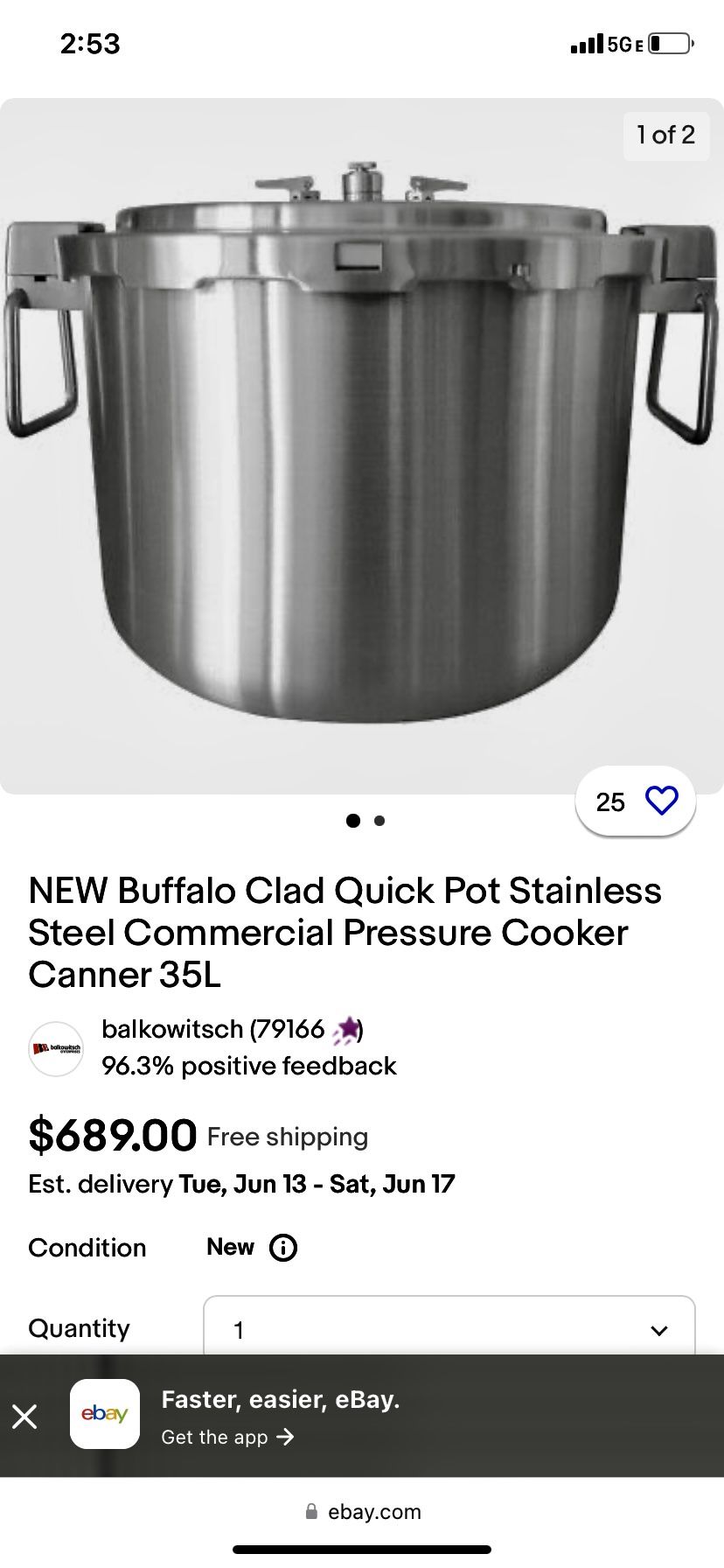
Task: Select the second image carousel dot
Action: pos(379,821)
